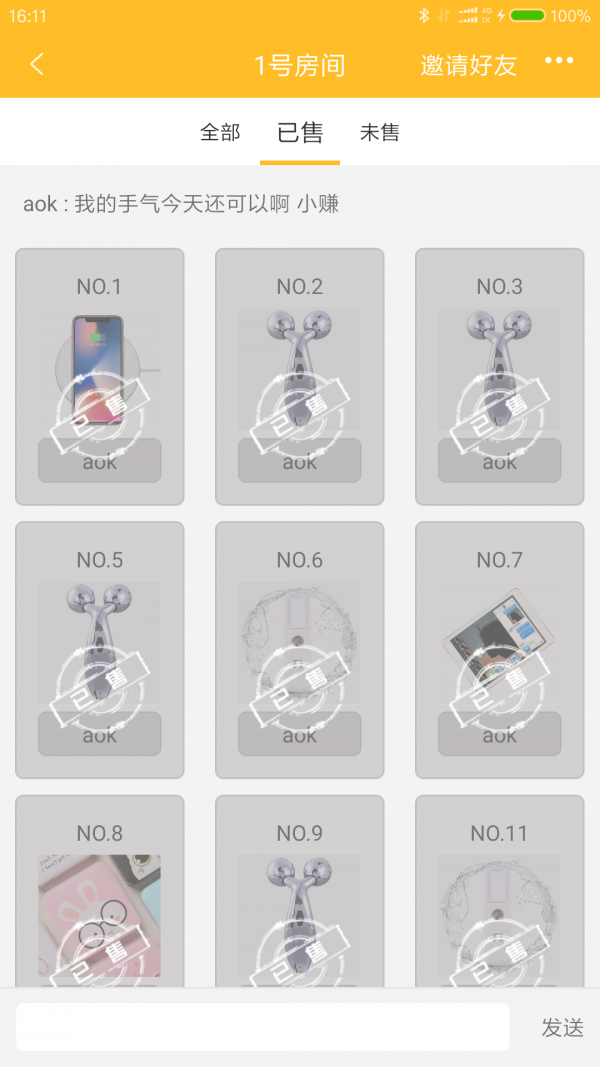Switch to the 未售 tab

(x=380, y=132)
